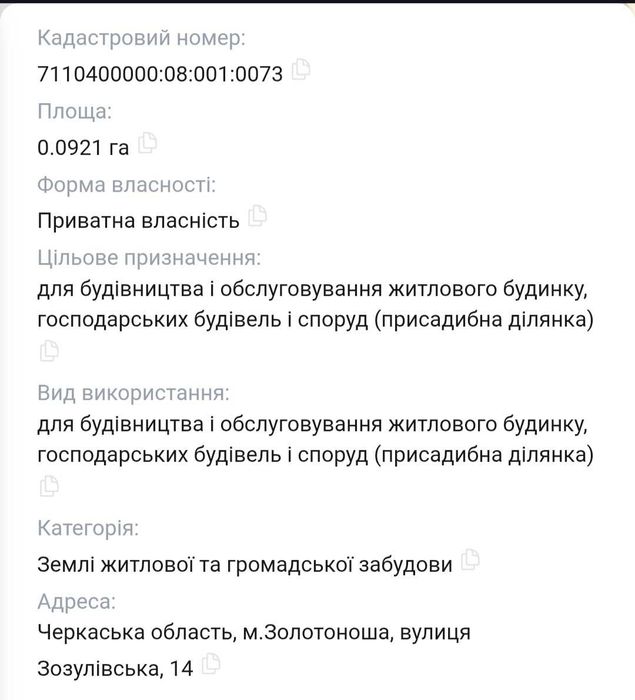Viewport: 635px width, 700px height.
Task: Copy the Вид використання text
Action: [x=50, y=486]
